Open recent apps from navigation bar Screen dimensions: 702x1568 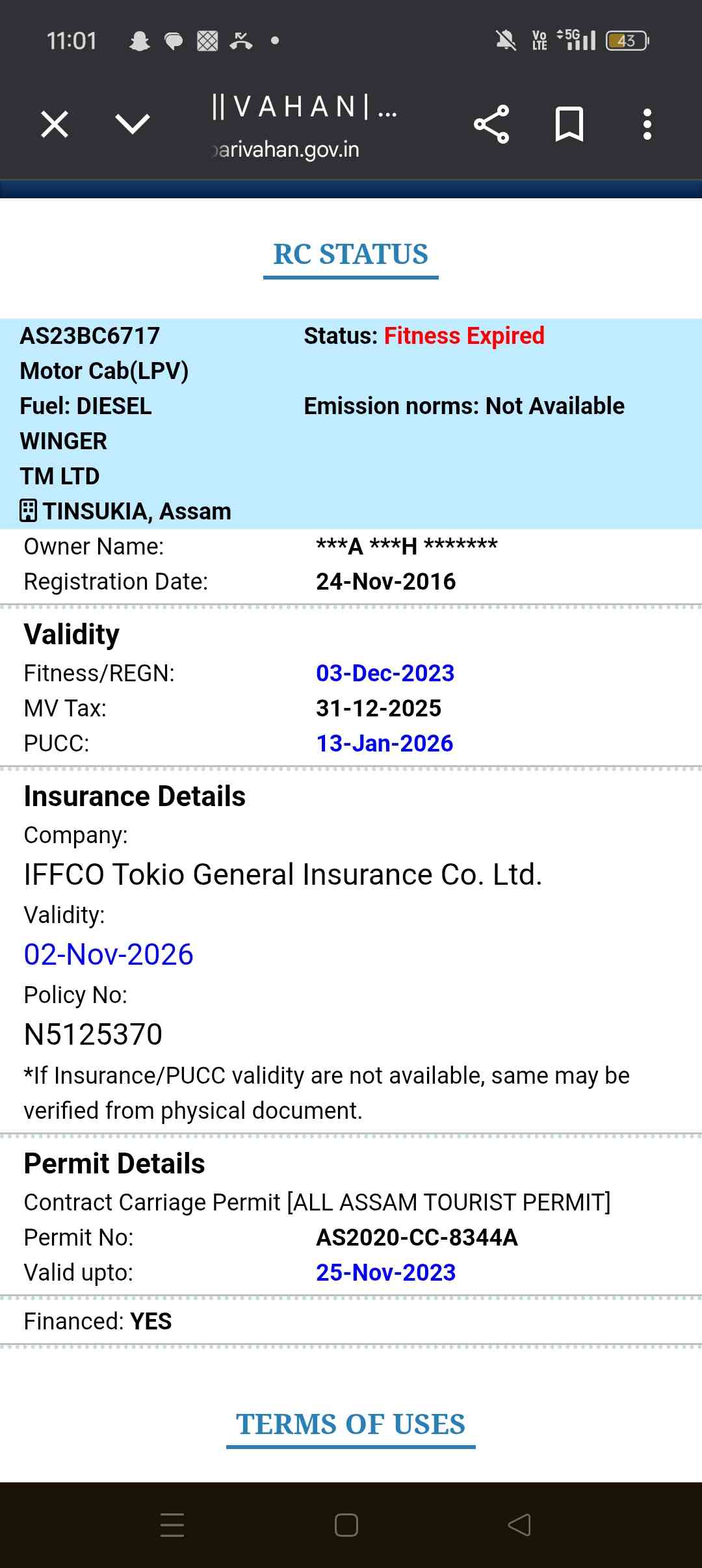(x=172, y=1524)
